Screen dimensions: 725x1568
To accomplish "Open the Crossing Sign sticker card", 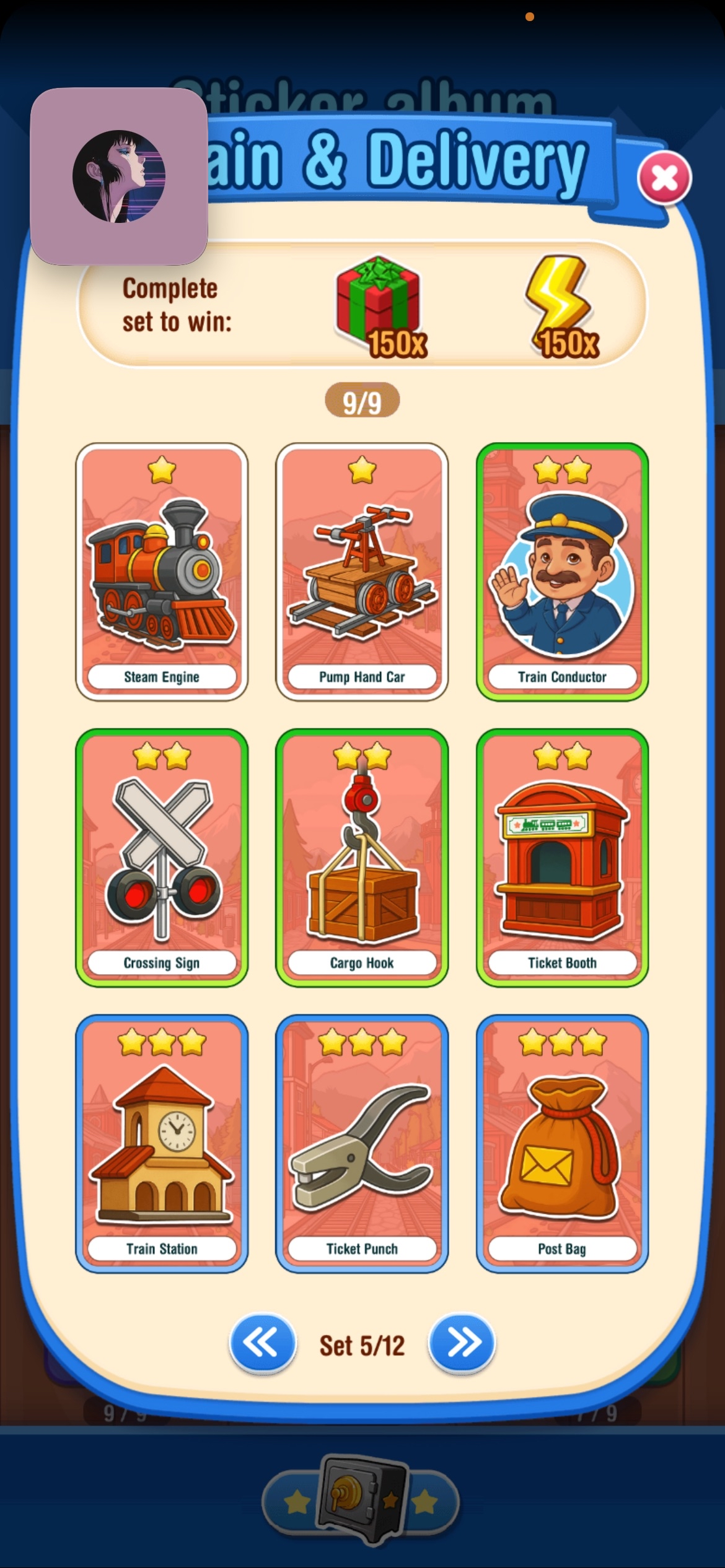I will (x=162, y=858).
